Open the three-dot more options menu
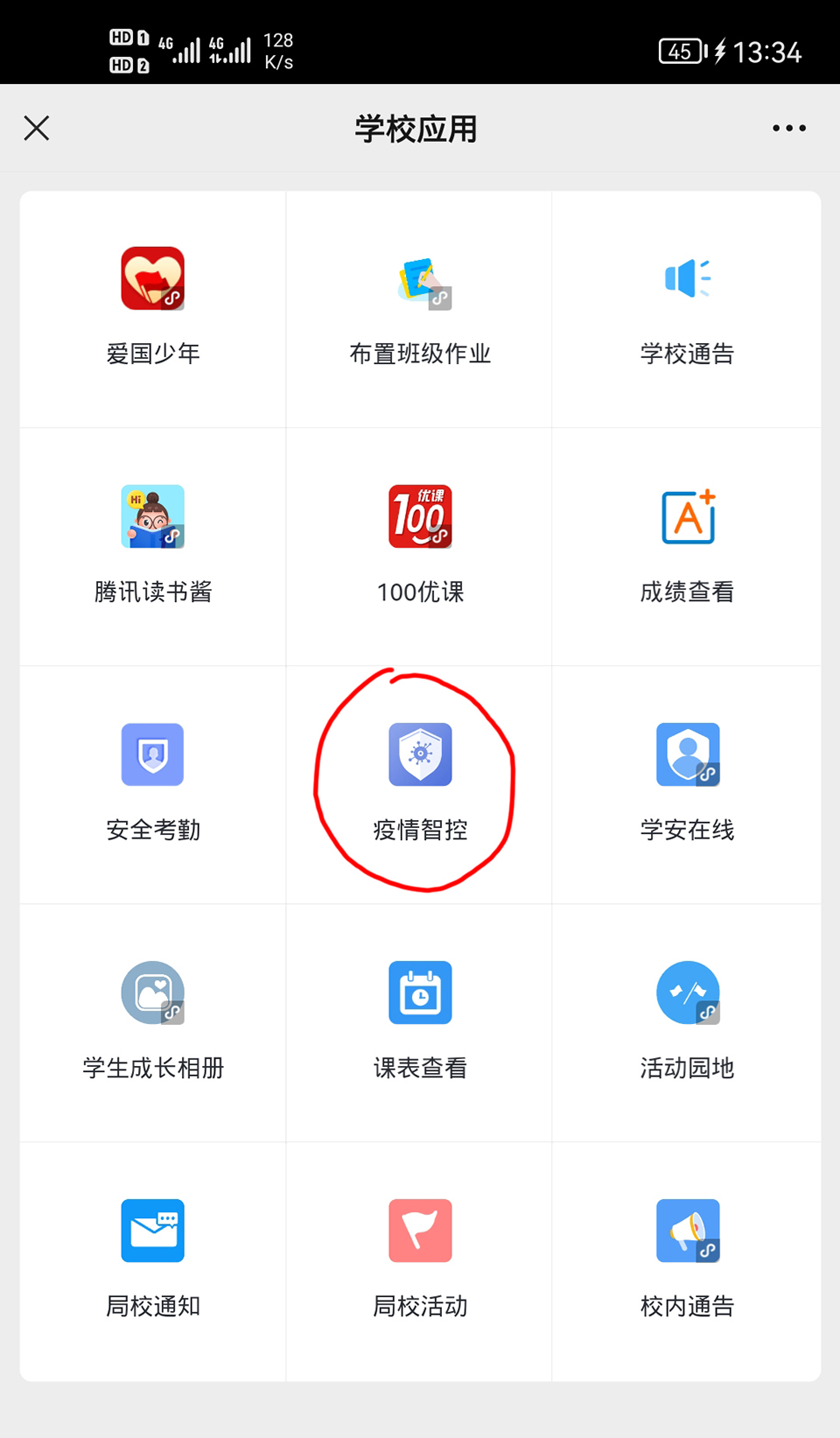The width and height of the screenshot is (840, 1438). (787, 128)
